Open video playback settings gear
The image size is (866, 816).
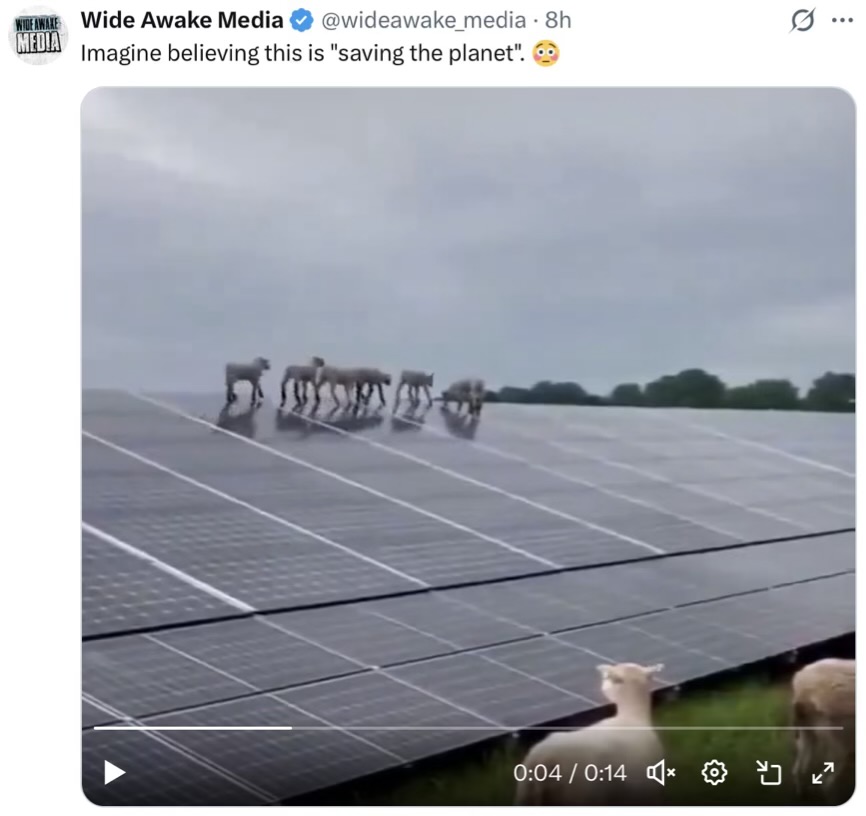click(x=714, y=772)
